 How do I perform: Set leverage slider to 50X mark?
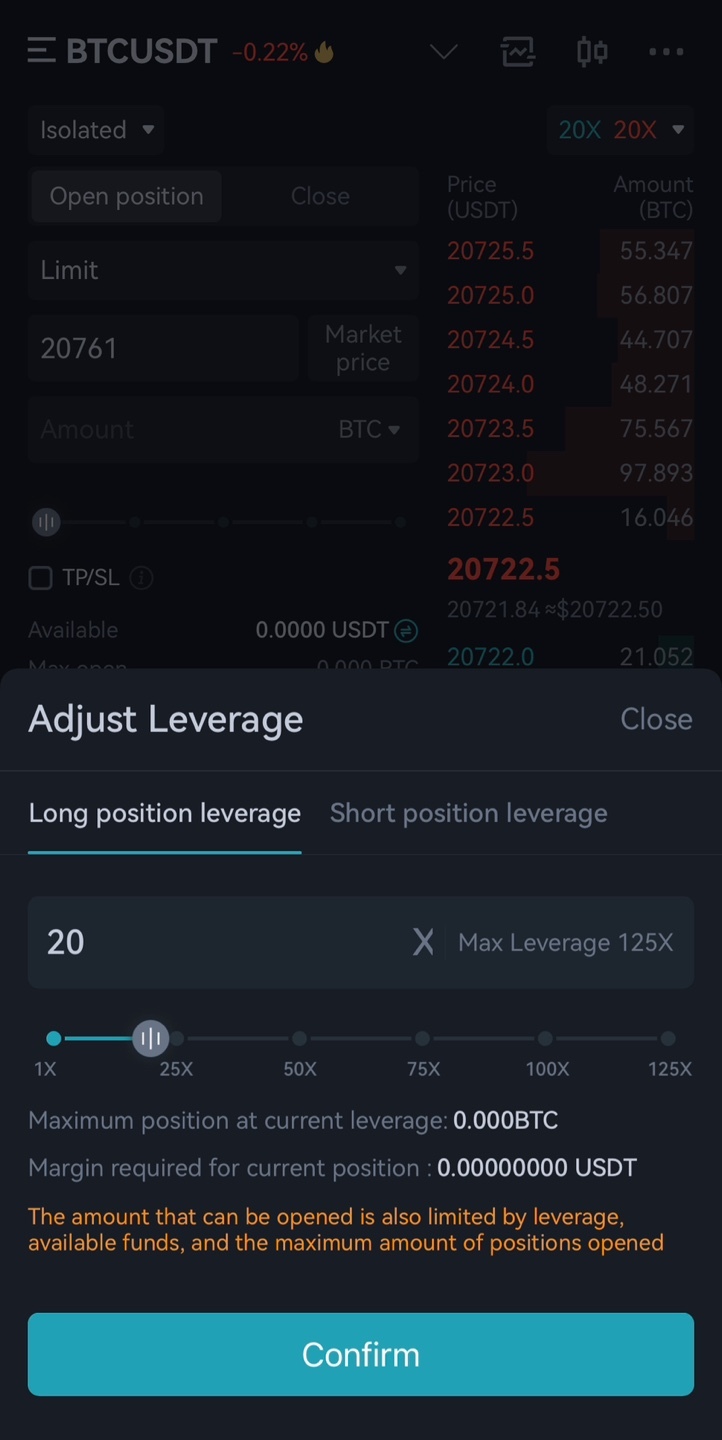point(300,1039)
